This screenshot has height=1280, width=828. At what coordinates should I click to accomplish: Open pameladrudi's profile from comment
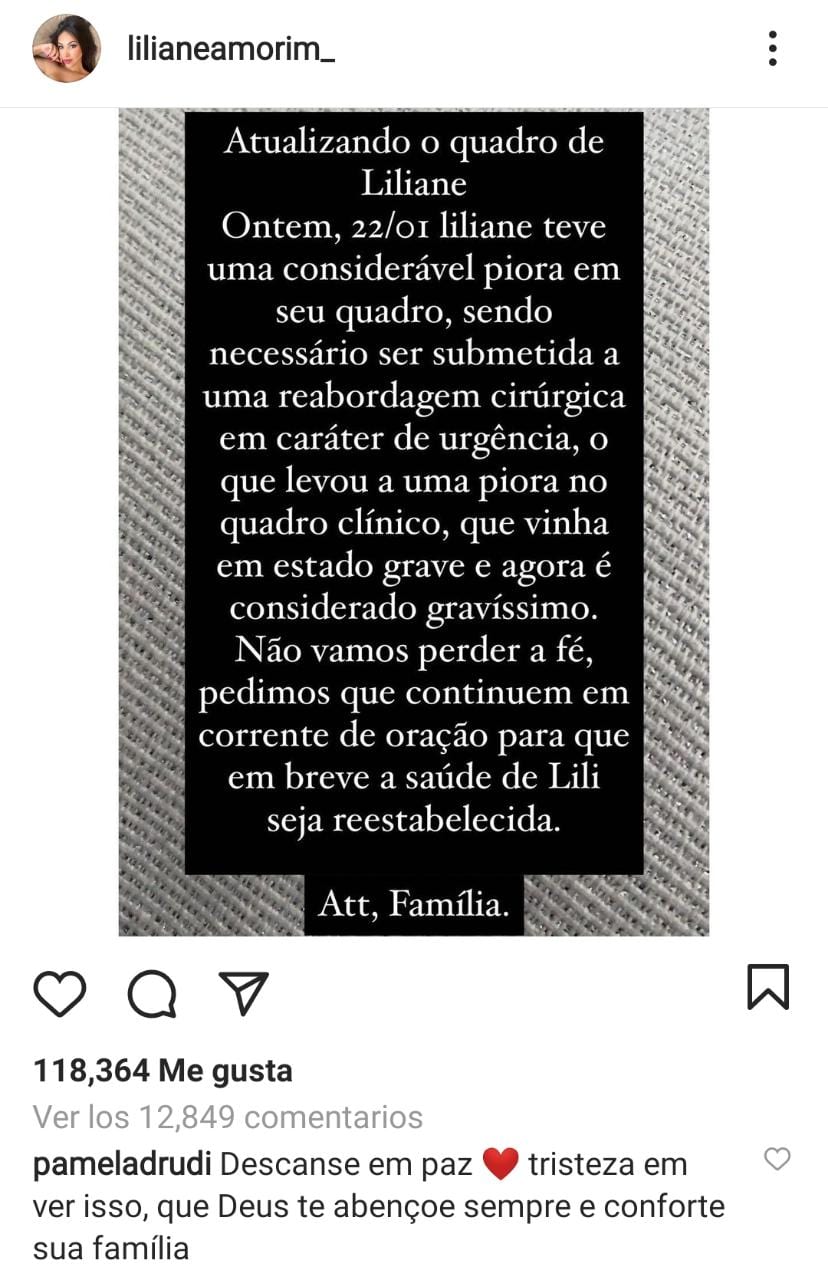121,1164
